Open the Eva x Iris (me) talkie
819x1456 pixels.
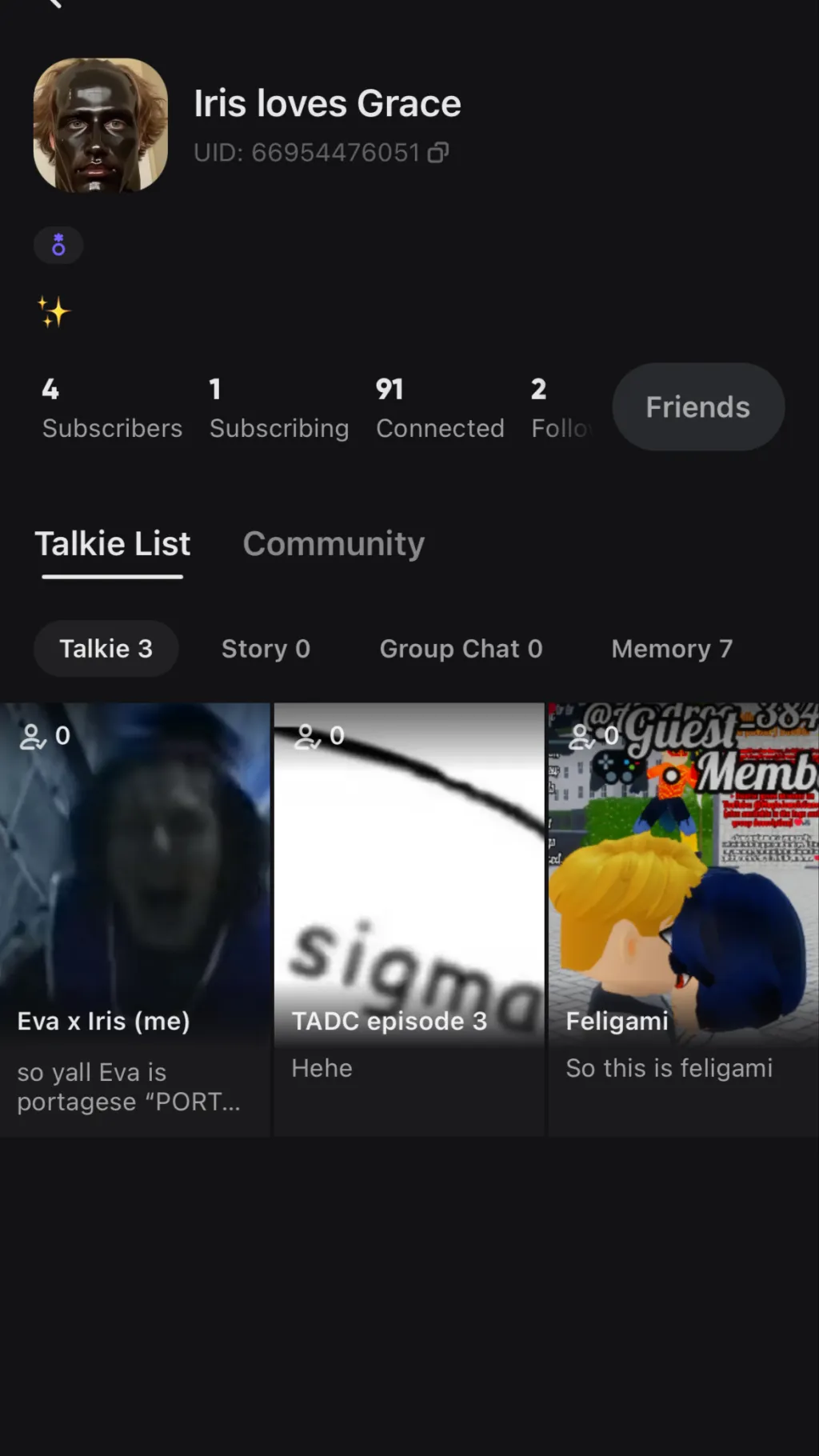tap(135, 918)
